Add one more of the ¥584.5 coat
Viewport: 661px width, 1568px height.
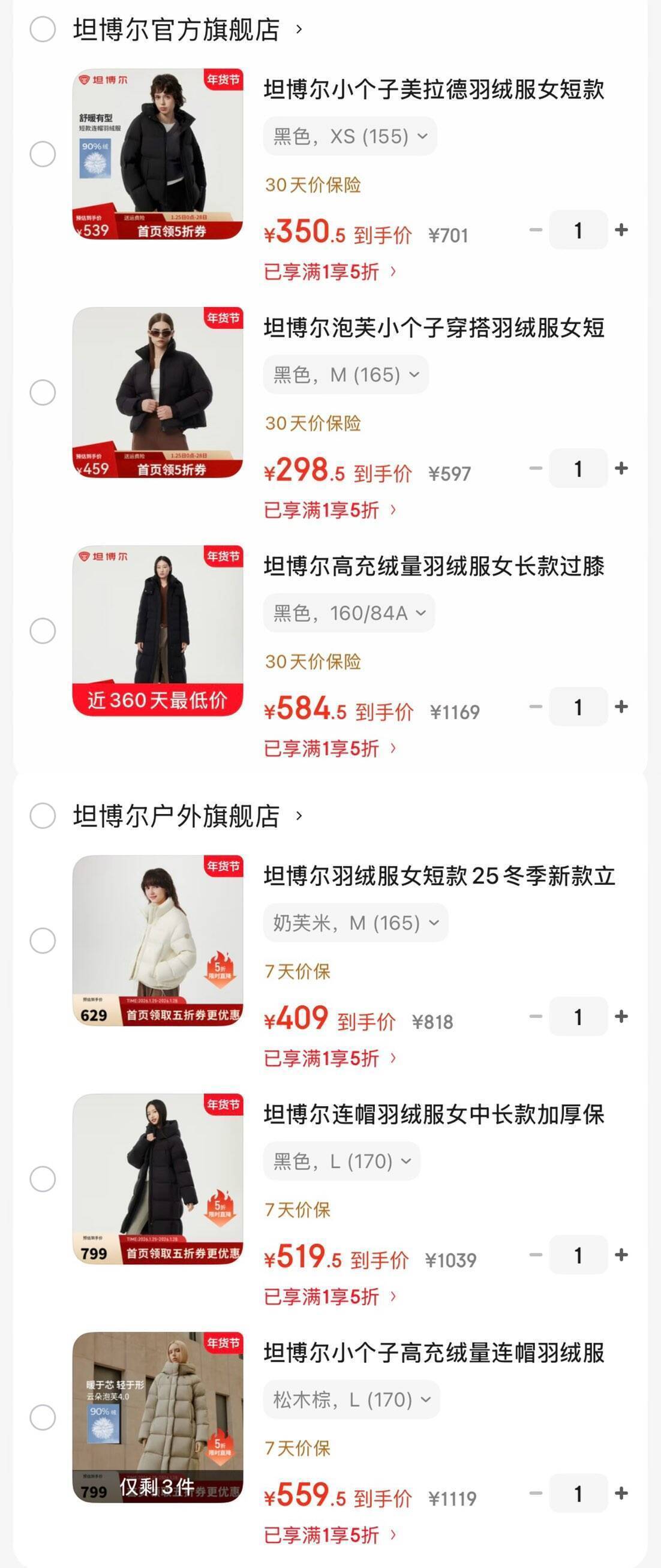point(621,707)
